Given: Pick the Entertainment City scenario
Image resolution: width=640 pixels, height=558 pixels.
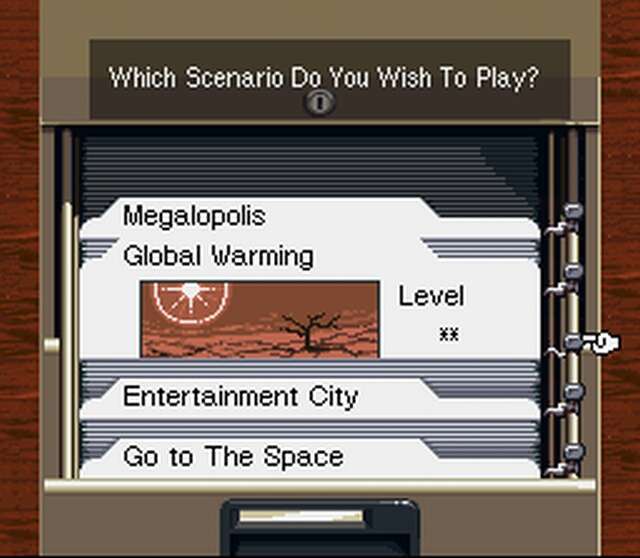Looking at the screenshot, I should coord(240,397).
